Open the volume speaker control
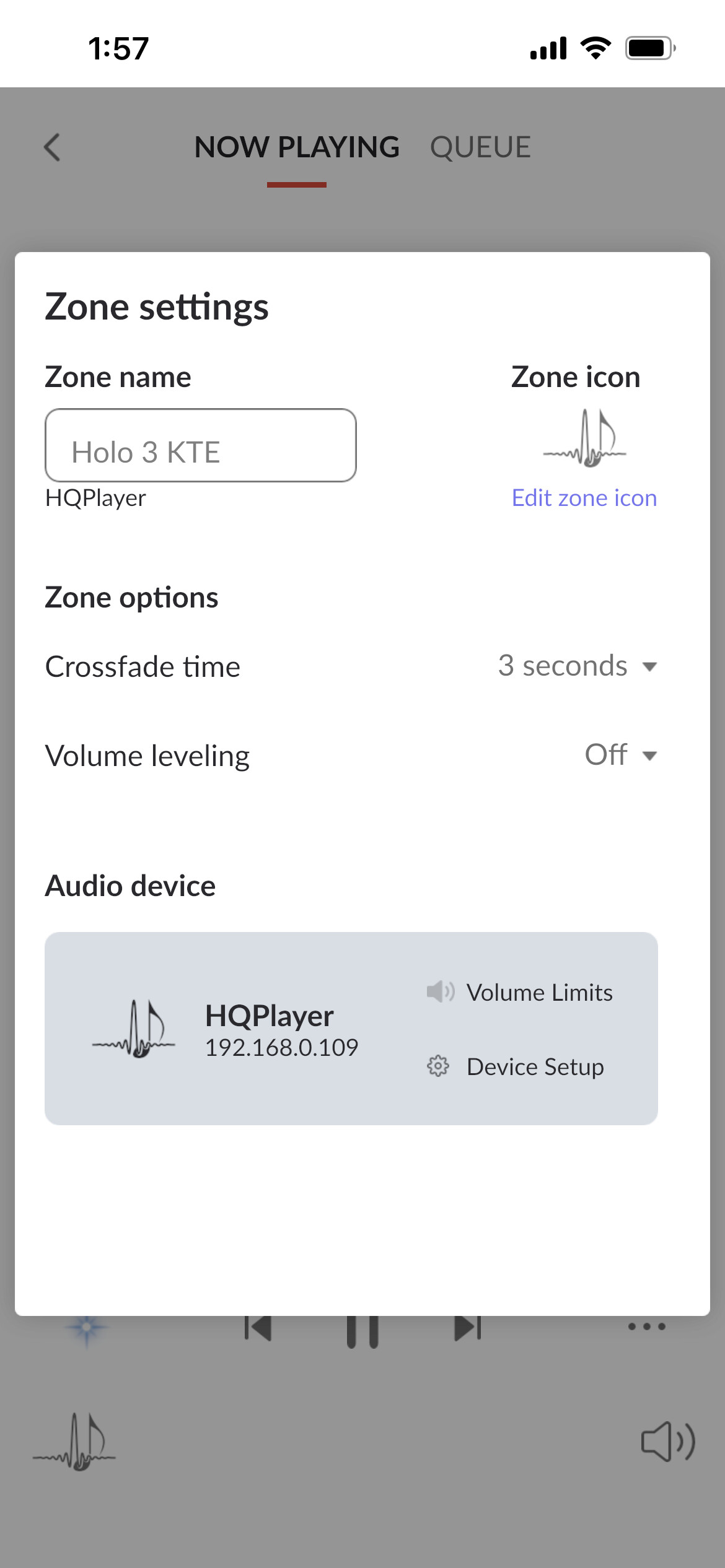The width and height of the screenshot is (725, 1568). point(668,1442)
